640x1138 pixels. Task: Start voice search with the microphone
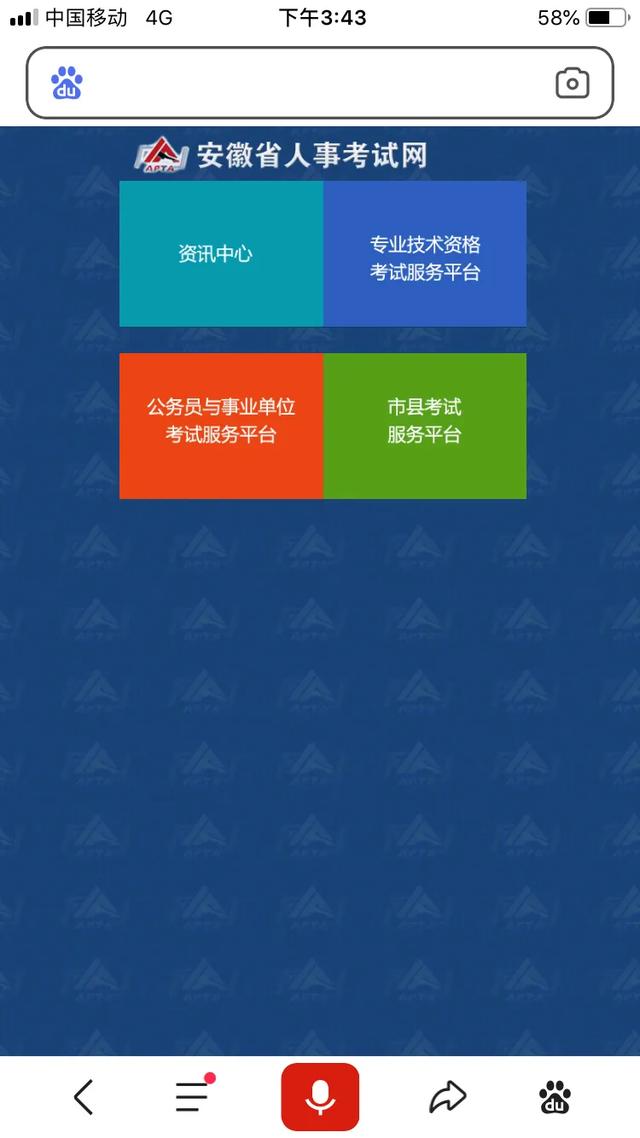pyautogui.click(x=320, y=1097)
